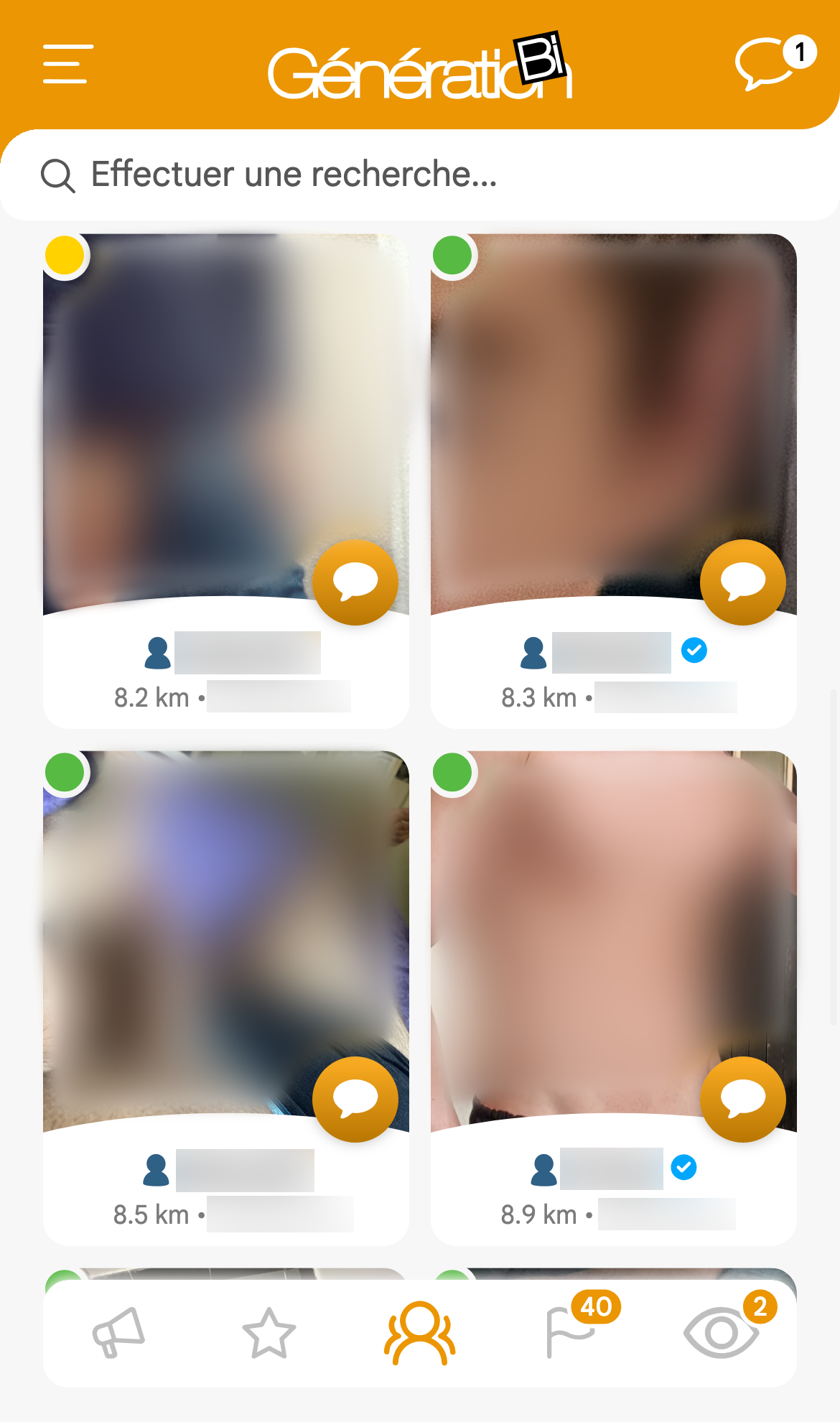Tap the "Effectuer une recherche" search field
840x1422 pixels.
tap(420, 175)
